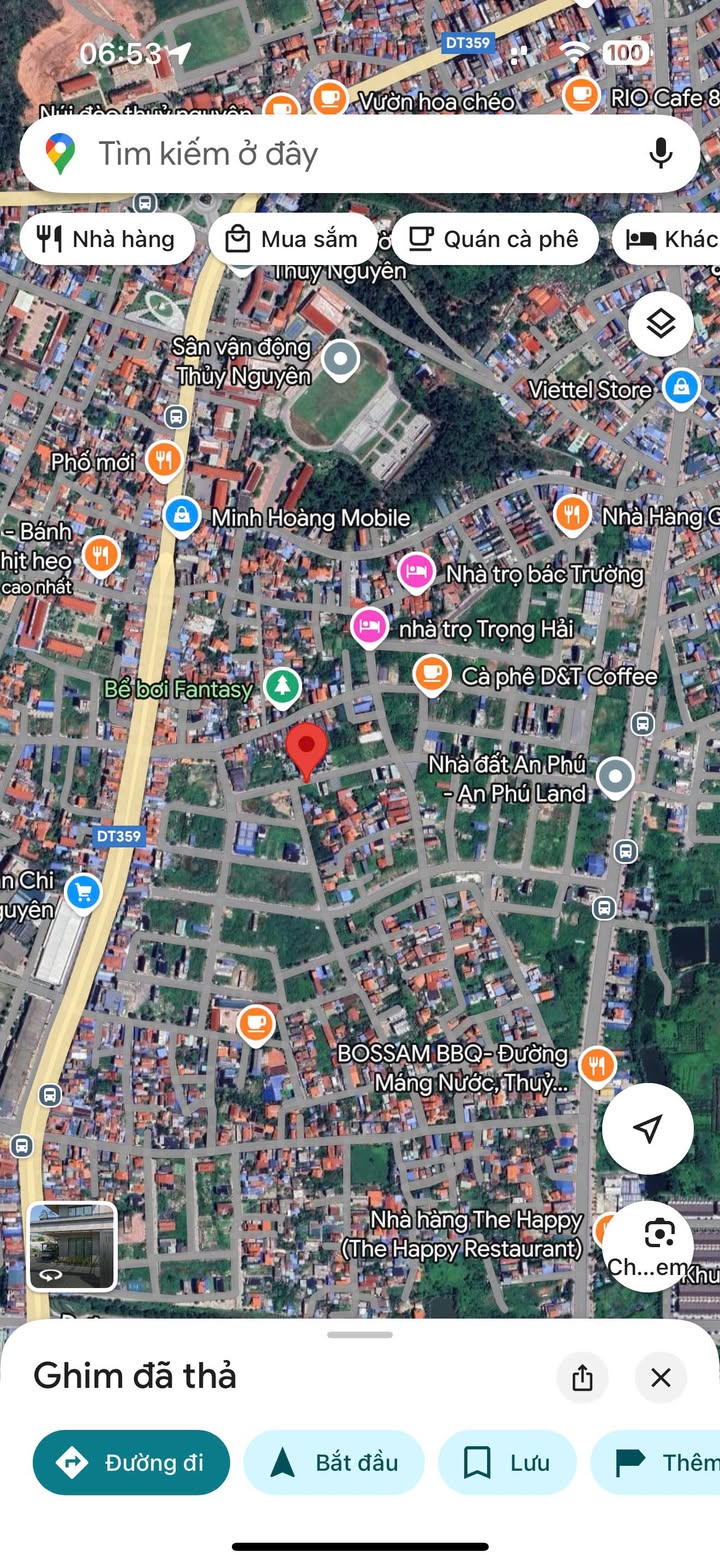Open the Street View thumbnail
The height and width of the screenshot is (1564, 720).
click(73, 1246)
